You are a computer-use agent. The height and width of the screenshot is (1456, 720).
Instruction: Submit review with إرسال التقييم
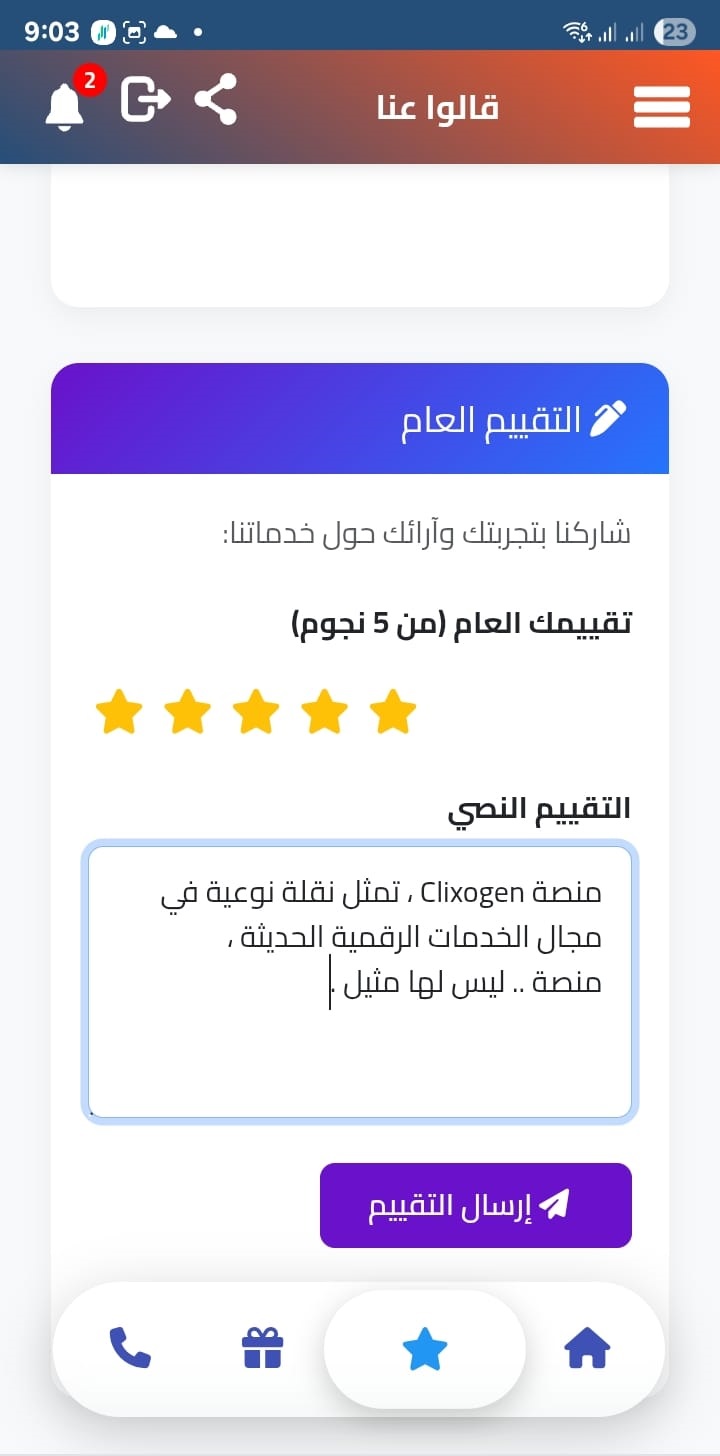click(x=476, y=1205)
